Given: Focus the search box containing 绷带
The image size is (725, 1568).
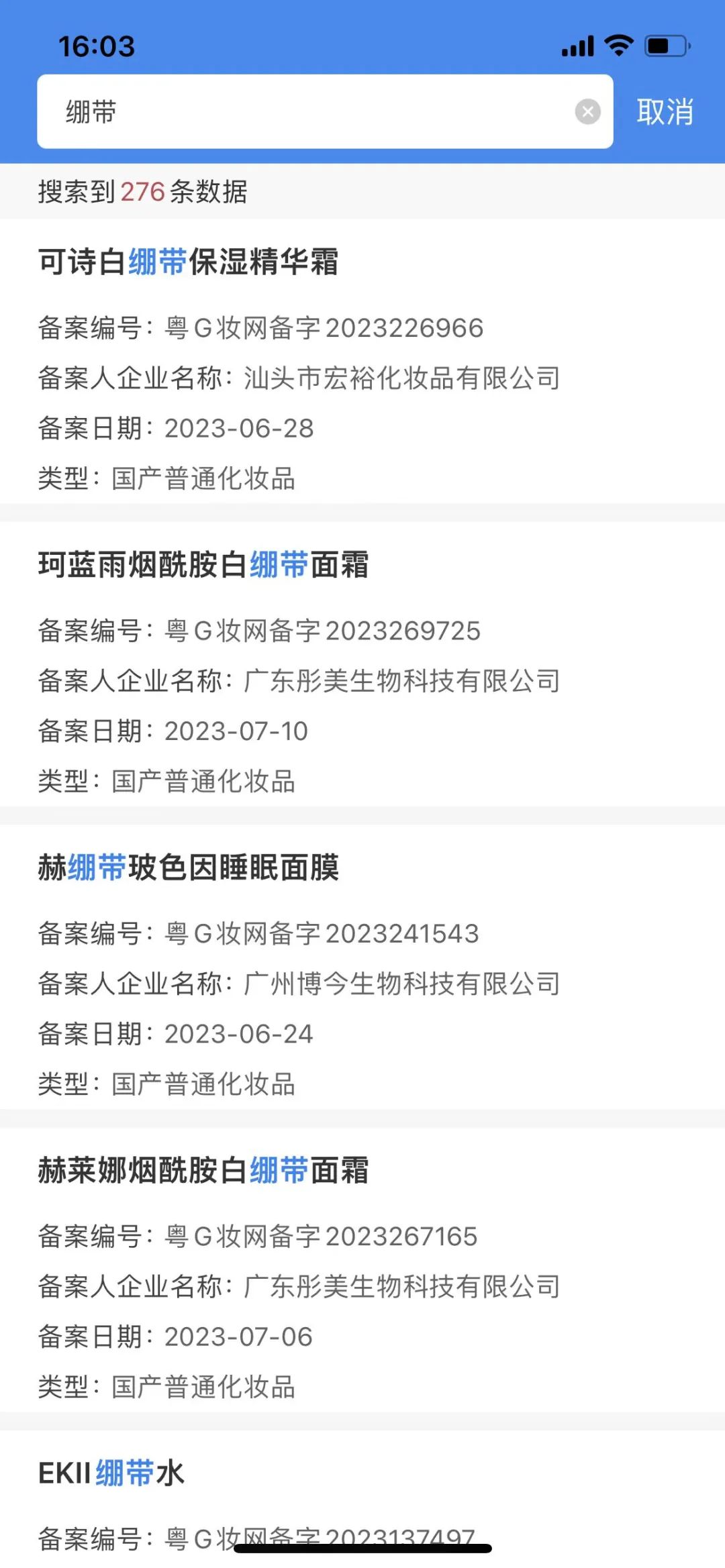Looking at the screenshot, I should click(302, 111).
